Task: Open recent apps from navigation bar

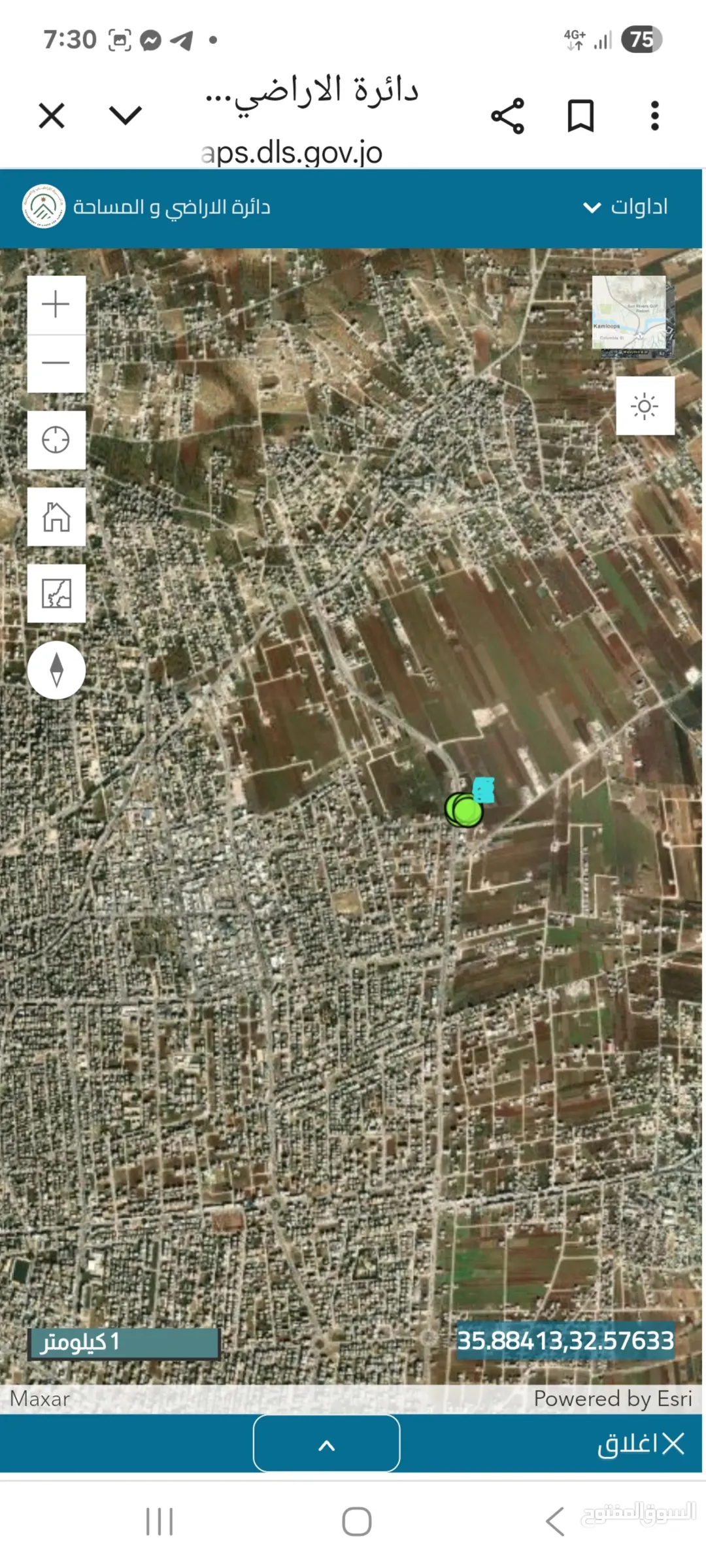Action: click(x=160, y=1521)
